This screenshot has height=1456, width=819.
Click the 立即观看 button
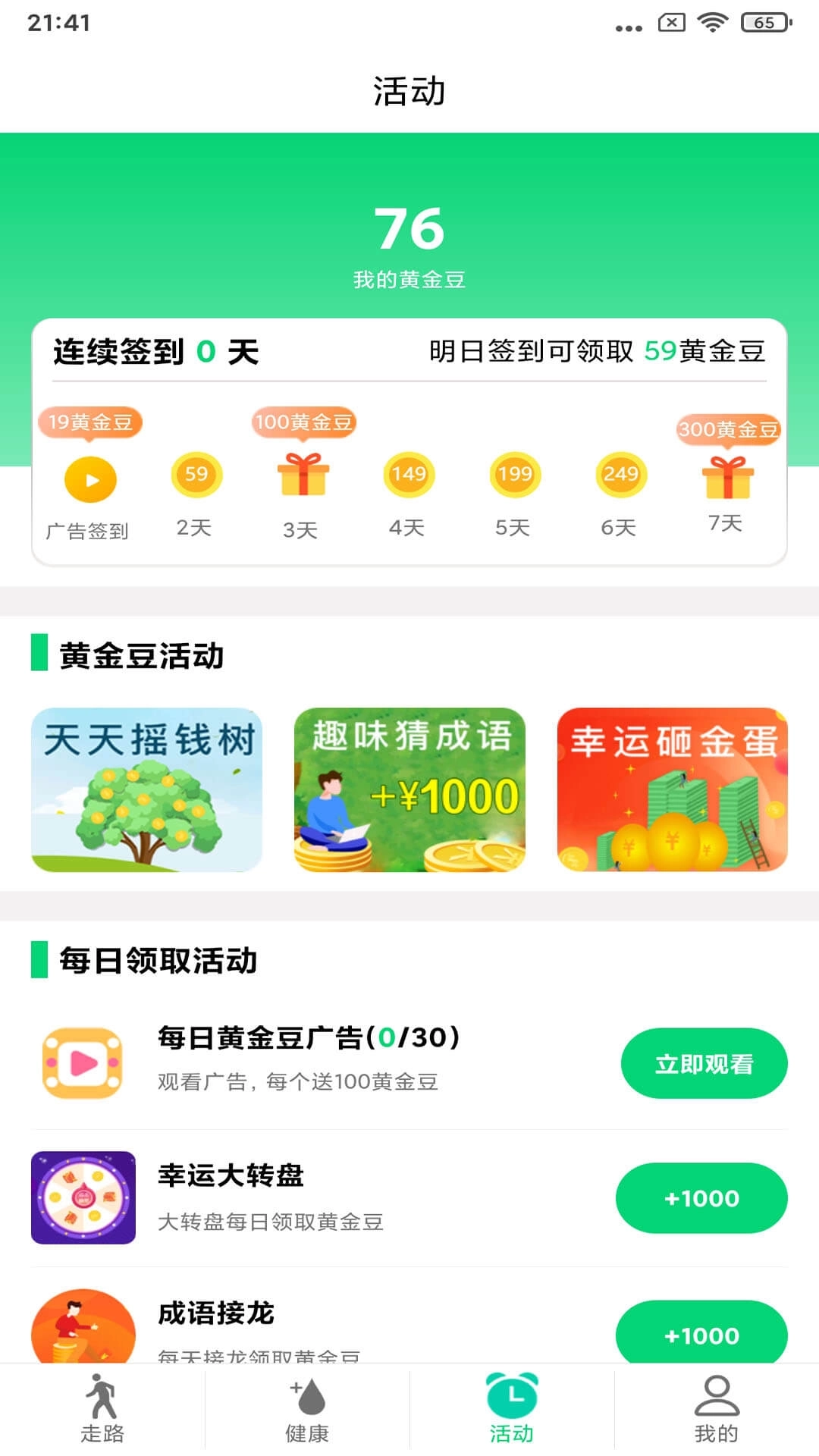(x=704, y=1064)
